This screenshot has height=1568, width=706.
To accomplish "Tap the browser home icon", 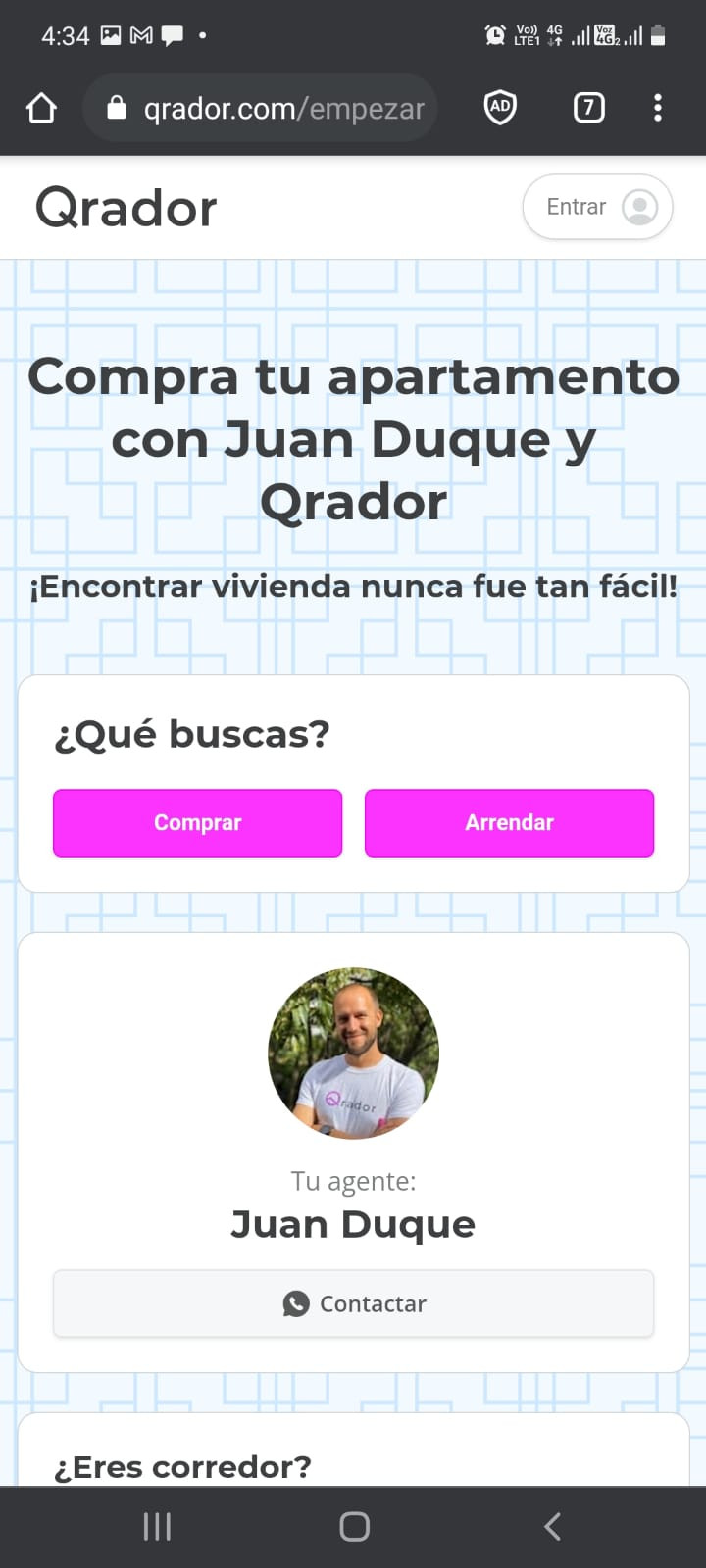I will (41, 108).
